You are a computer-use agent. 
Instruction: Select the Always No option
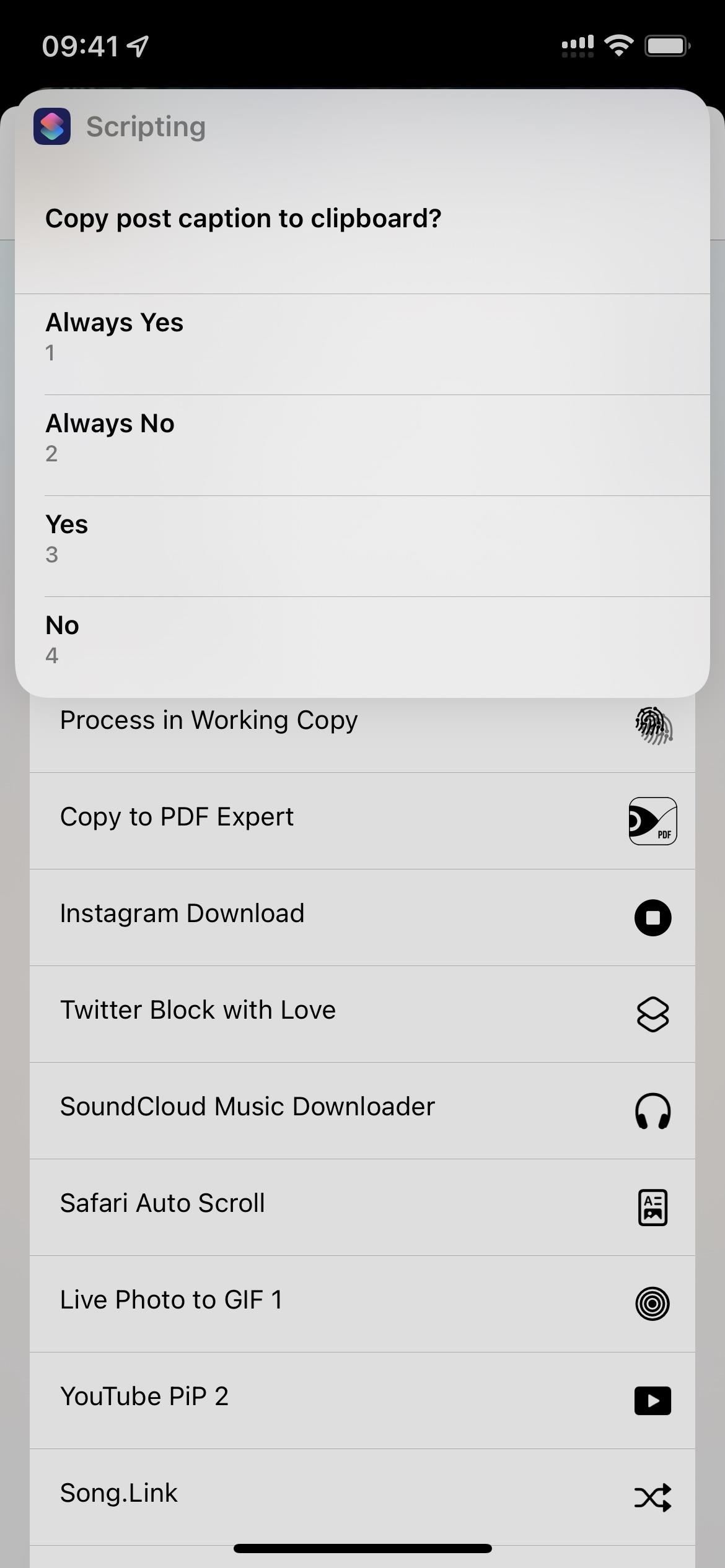362,438
